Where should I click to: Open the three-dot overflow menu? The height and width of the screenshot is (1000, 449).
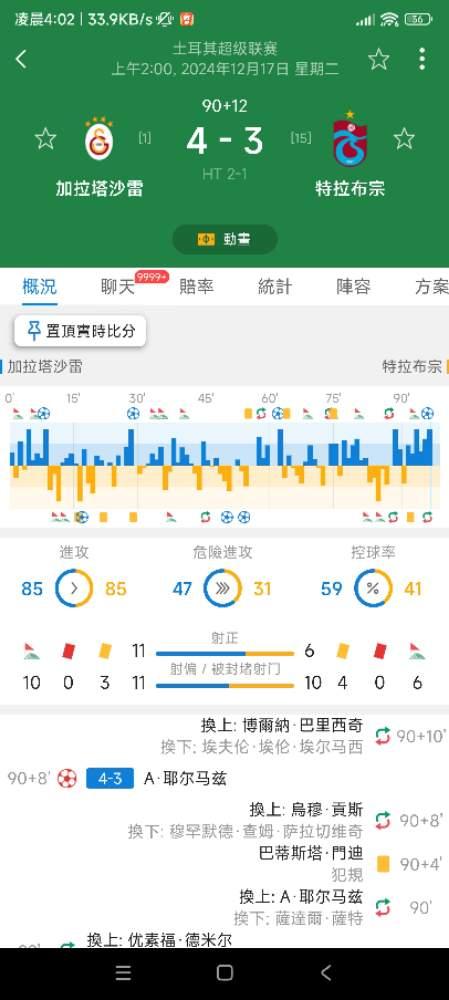click(x=422, y=59)
